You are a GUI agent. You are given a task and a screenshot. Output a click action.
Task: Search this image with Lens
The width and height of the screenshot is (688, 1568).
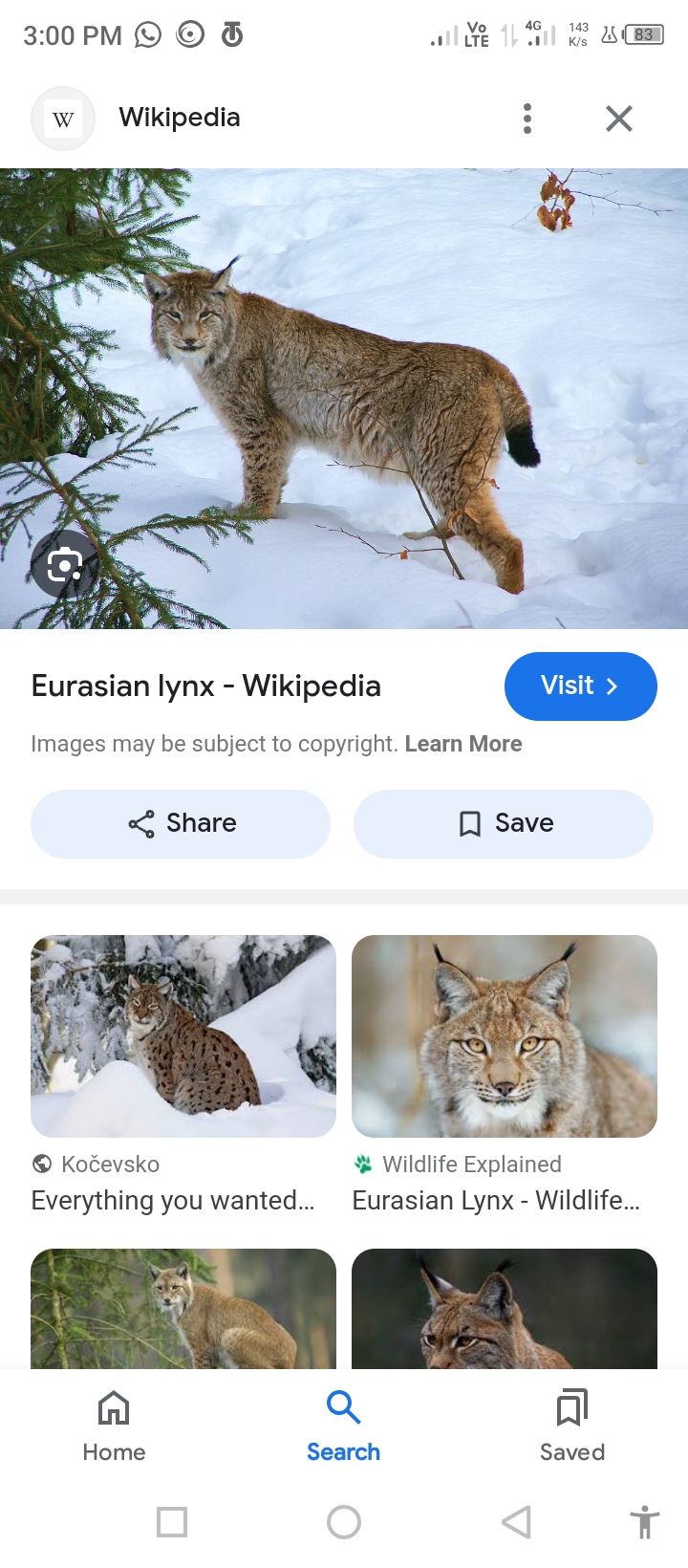[x=64, y=566]
